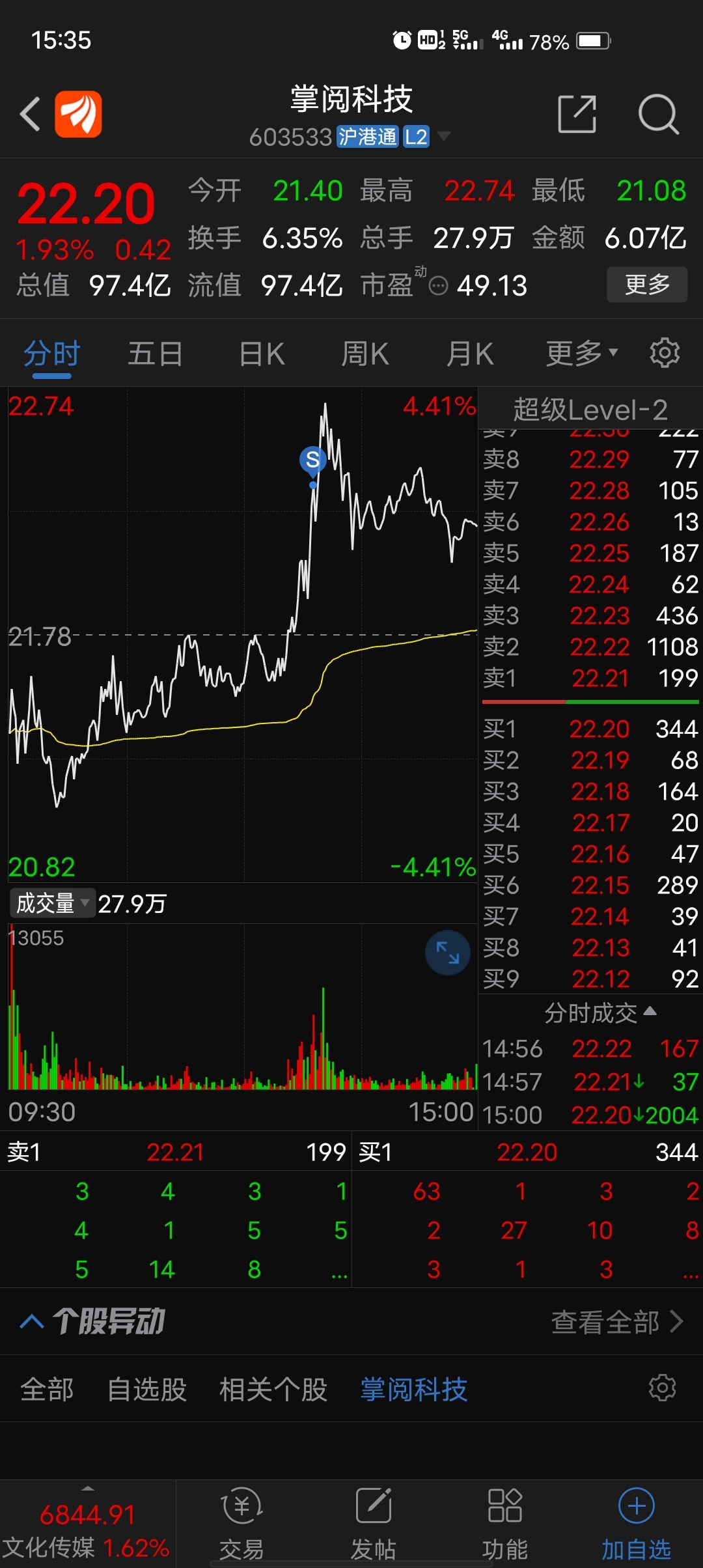Expand the chart to full screen
This screenshot has height=1568, width=703.
tap(448, 953)
